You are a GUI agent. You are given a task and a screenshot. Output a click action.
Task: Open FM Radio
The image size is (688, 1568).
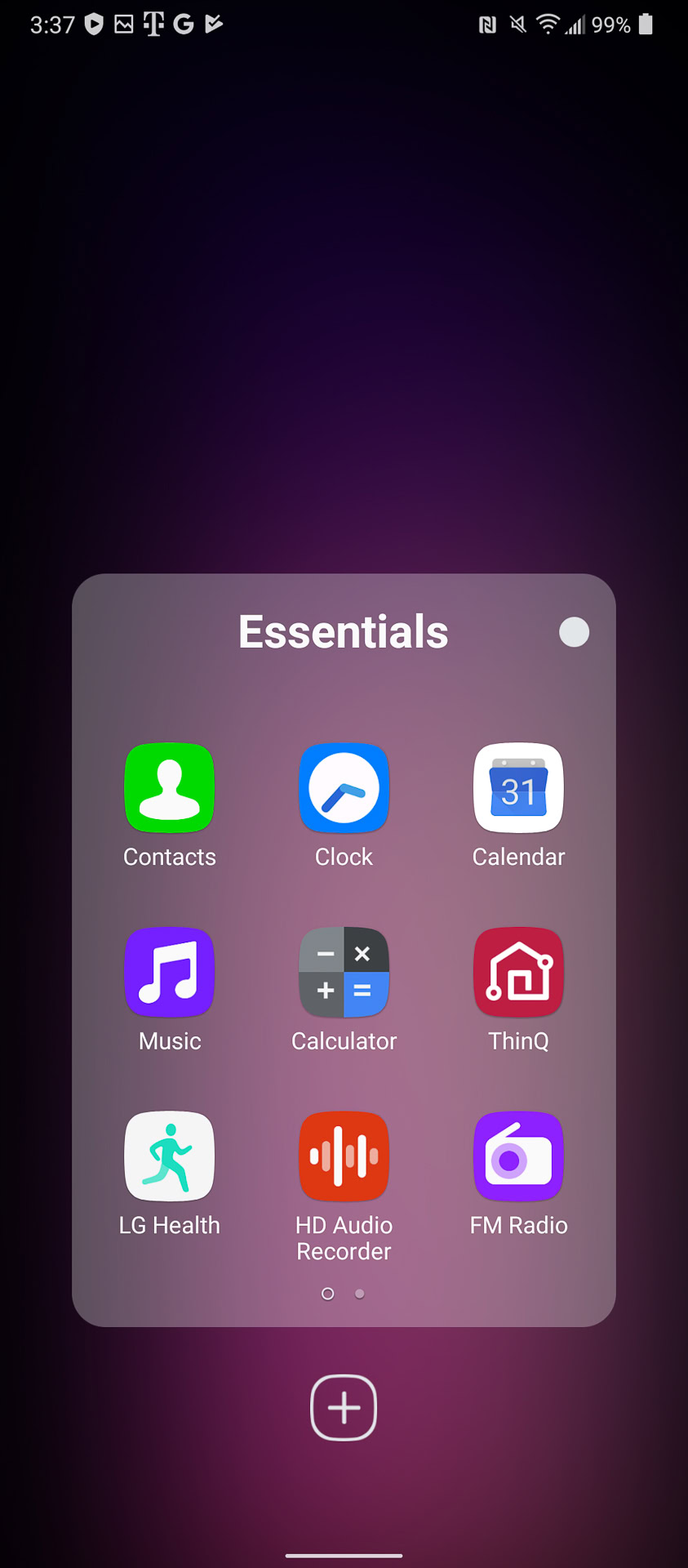[x=518, y=1156]
